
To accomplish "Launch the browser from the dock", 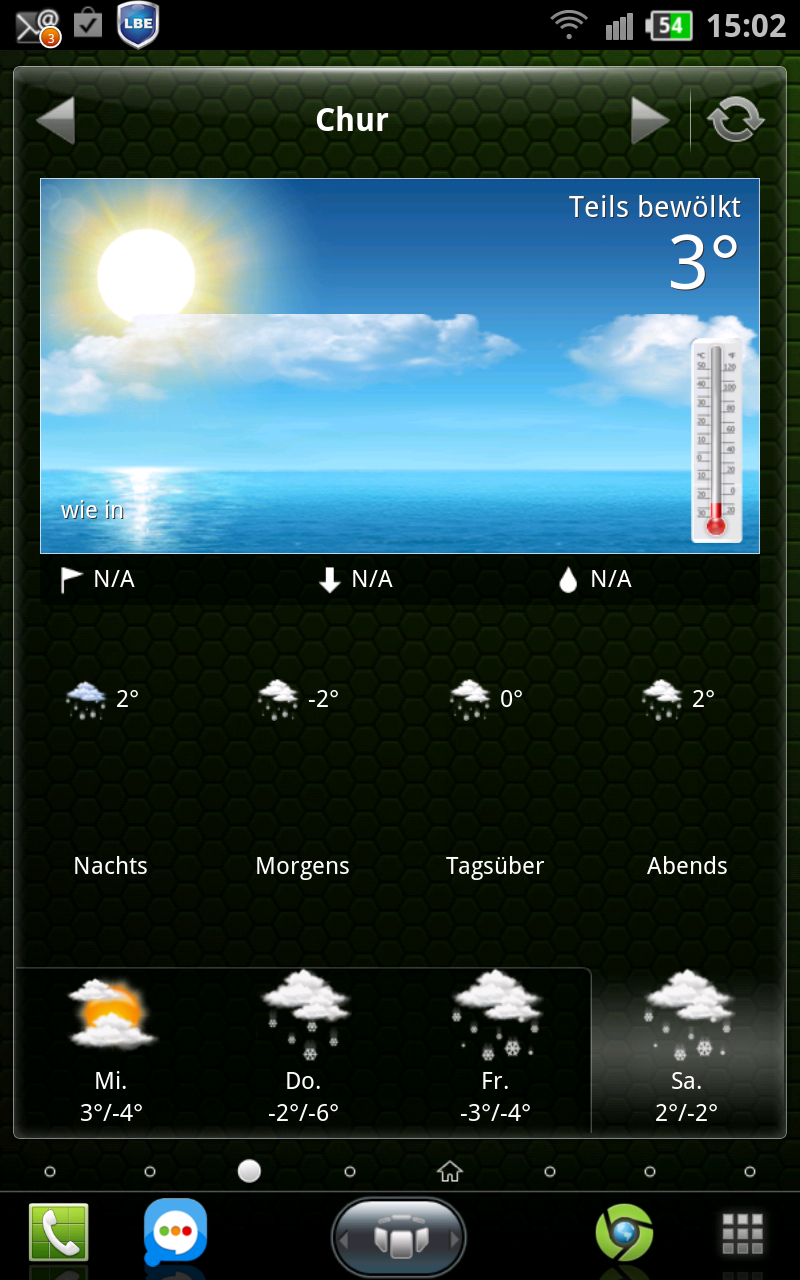I will click(x=624, y=1233).
